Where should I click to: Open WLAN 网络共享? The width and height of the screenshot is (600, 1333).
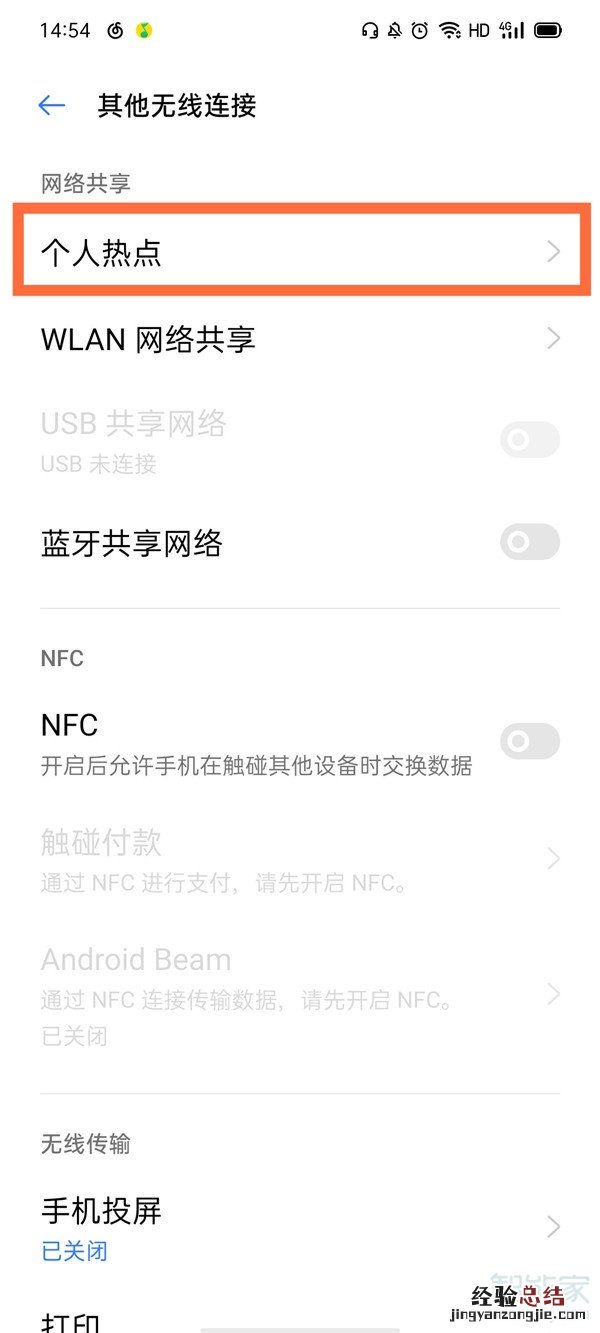pos(300,339)
